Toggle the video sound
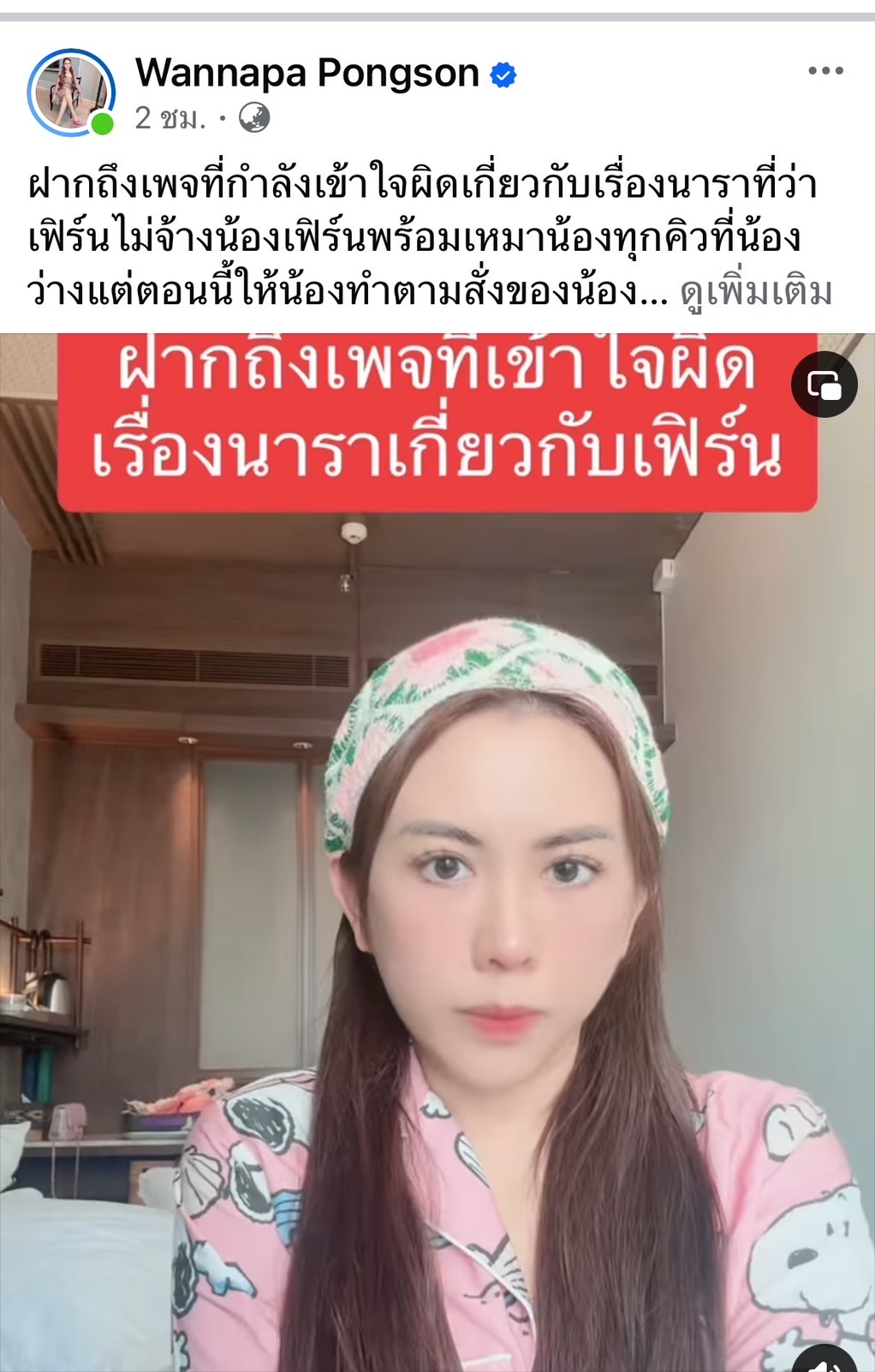This screenshot has width=875, height=1372. (x=824, y=1358)
